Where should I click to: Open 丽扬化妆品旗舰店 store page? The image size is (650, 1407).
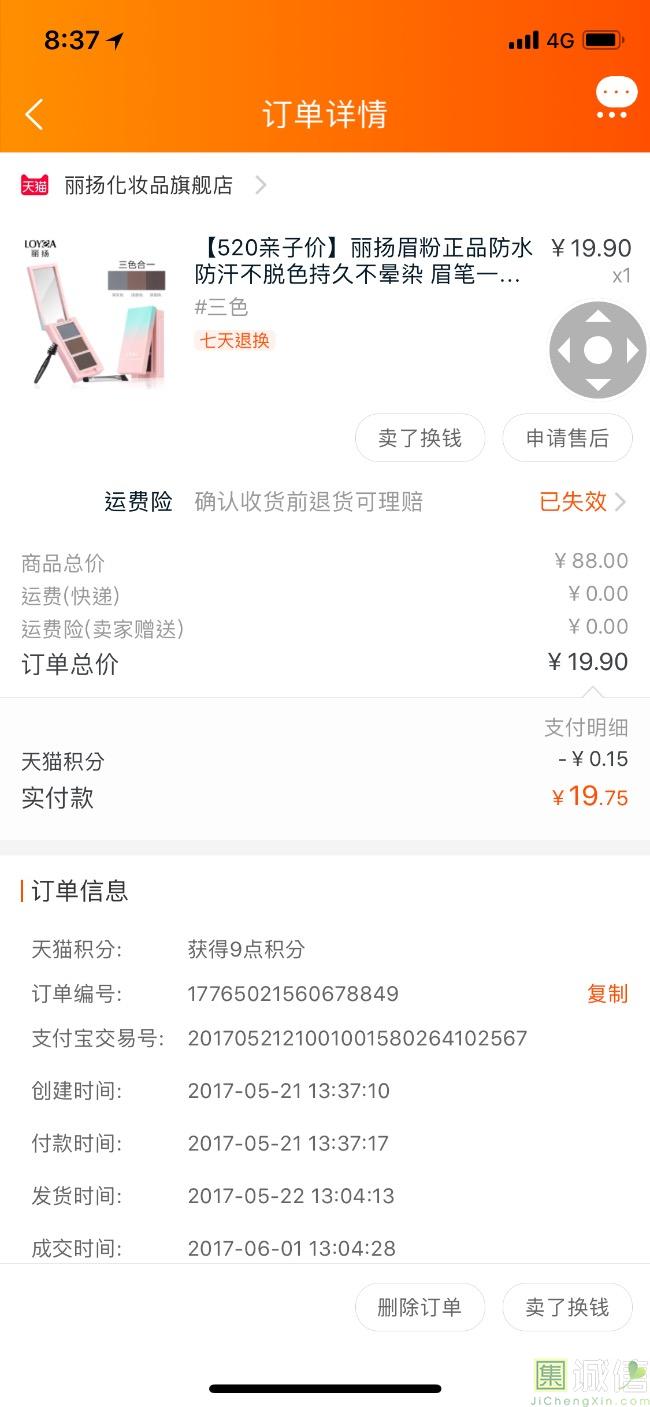[148, 185]
